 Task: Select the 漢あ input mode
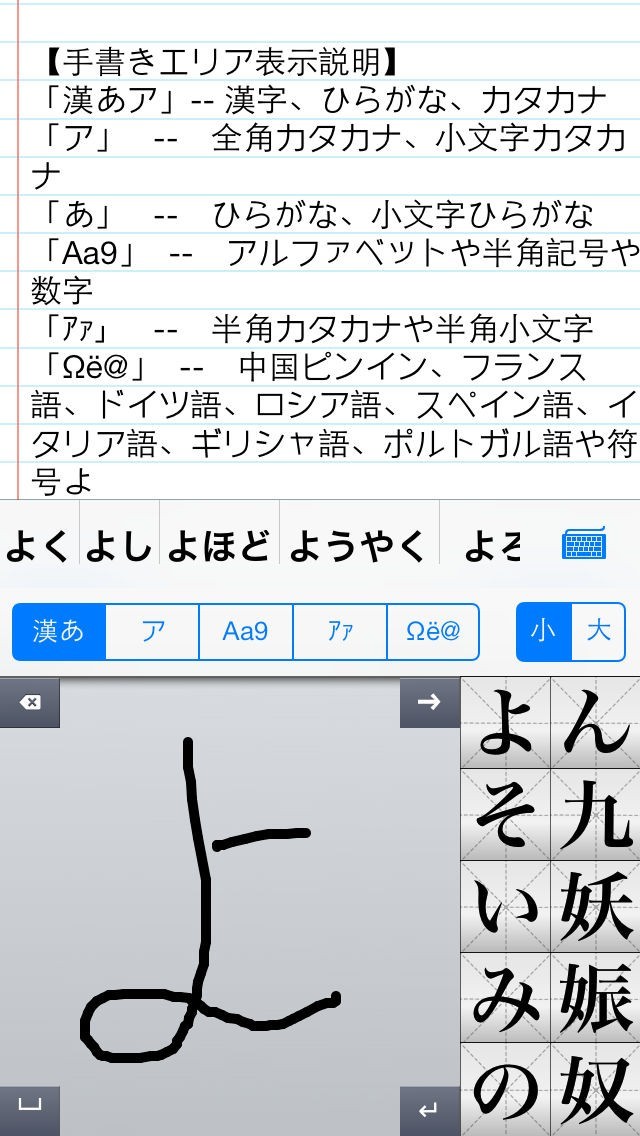[59, 632]
